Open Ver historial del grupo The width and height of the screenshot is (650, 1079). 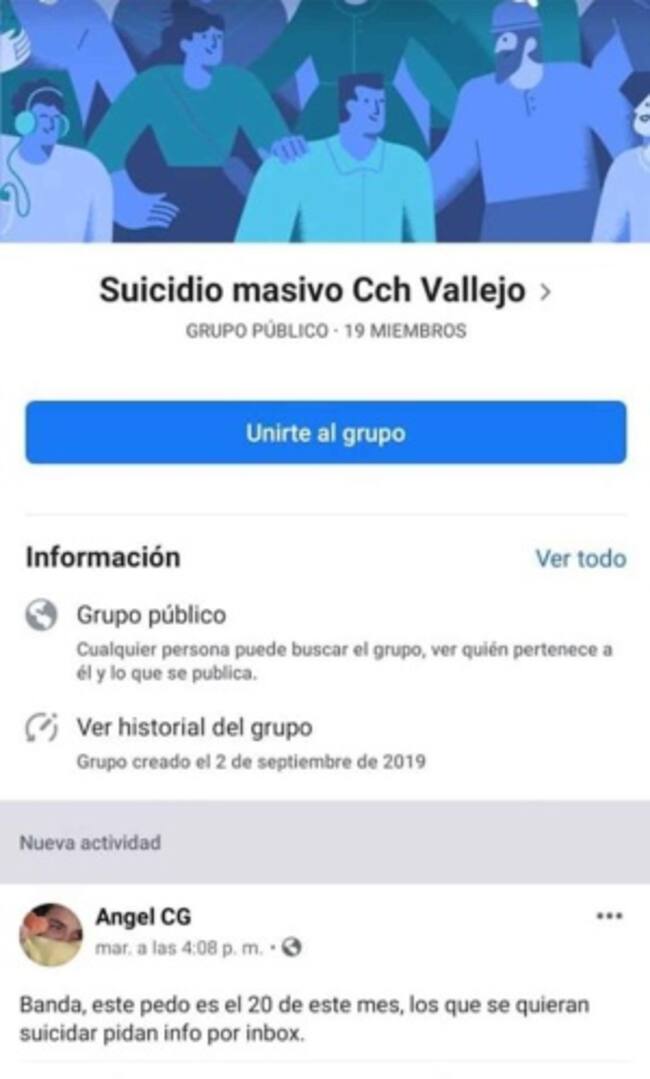click(194, 727)
